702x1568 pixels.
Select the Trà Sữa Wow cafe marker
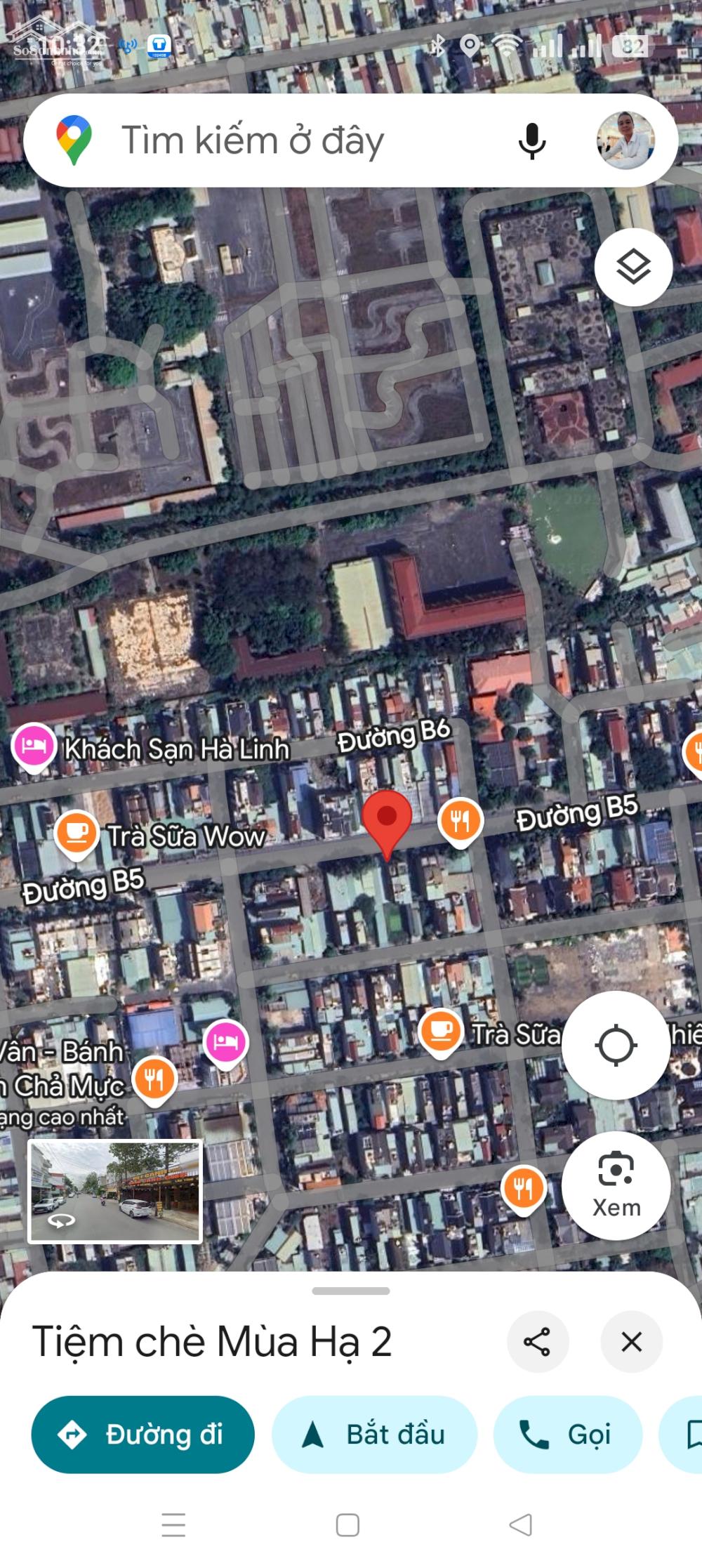[76, 832]
